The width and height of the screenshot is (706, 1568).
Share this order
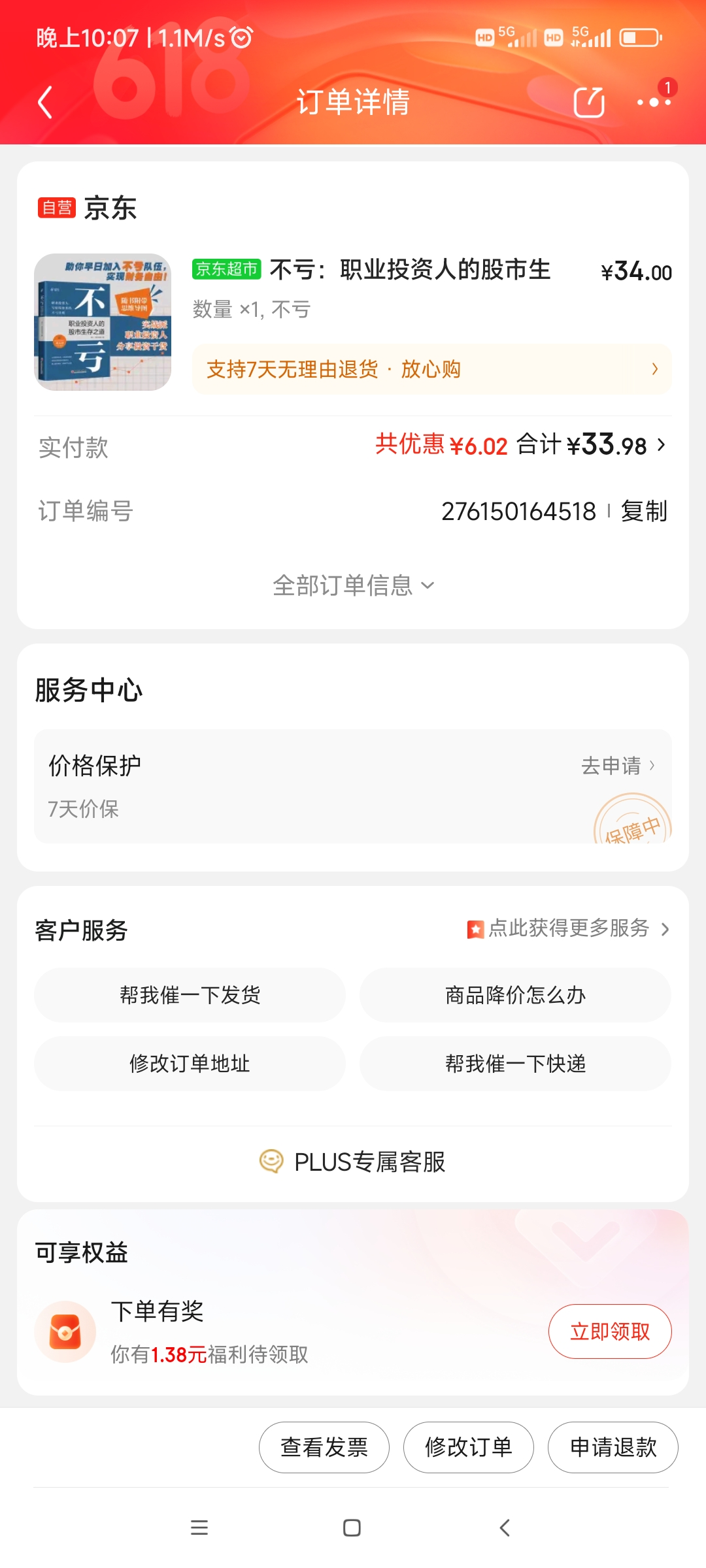pyautogui.click(x=588, y=103)
